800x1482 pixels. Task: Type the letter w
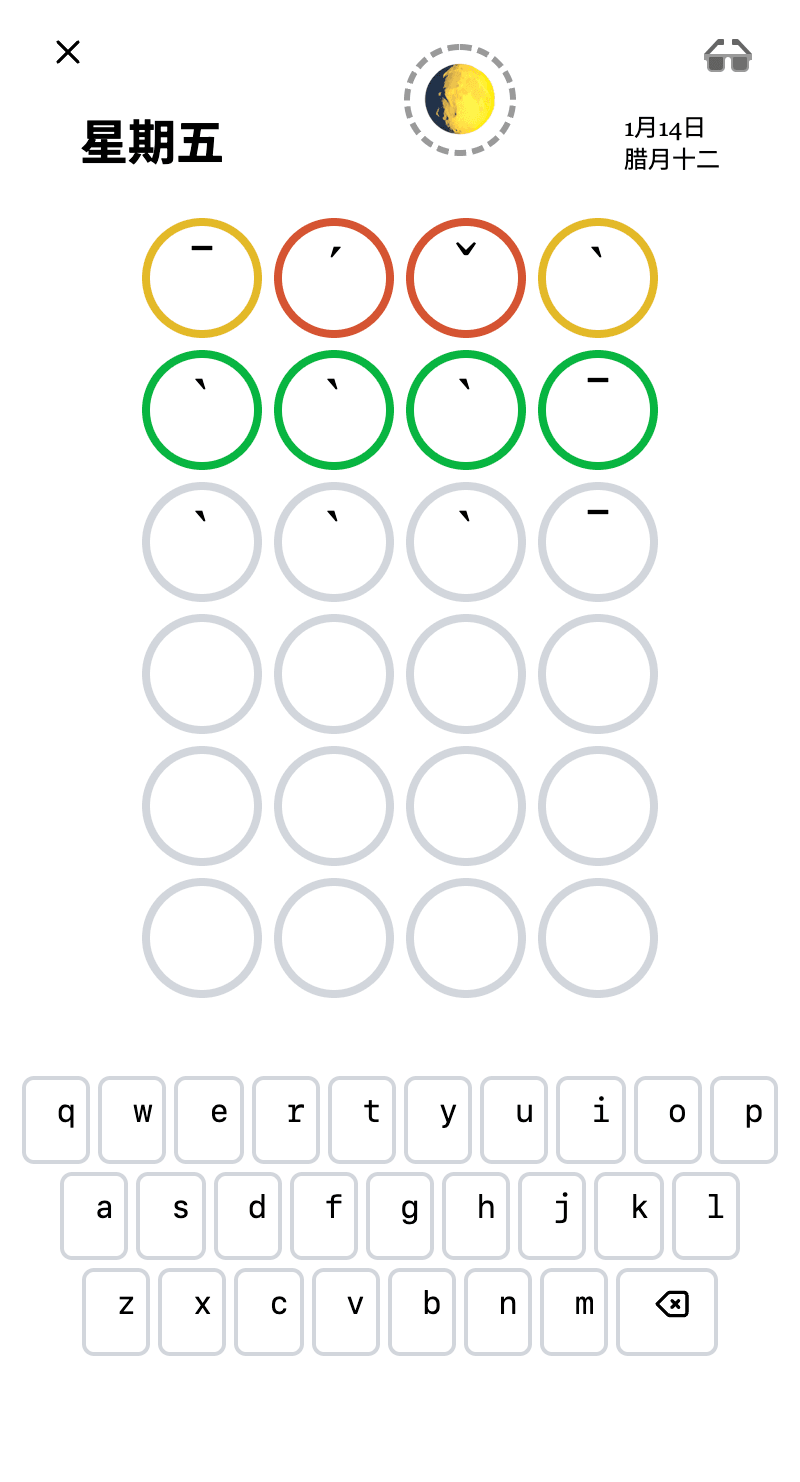click(x=132, y=1119)
